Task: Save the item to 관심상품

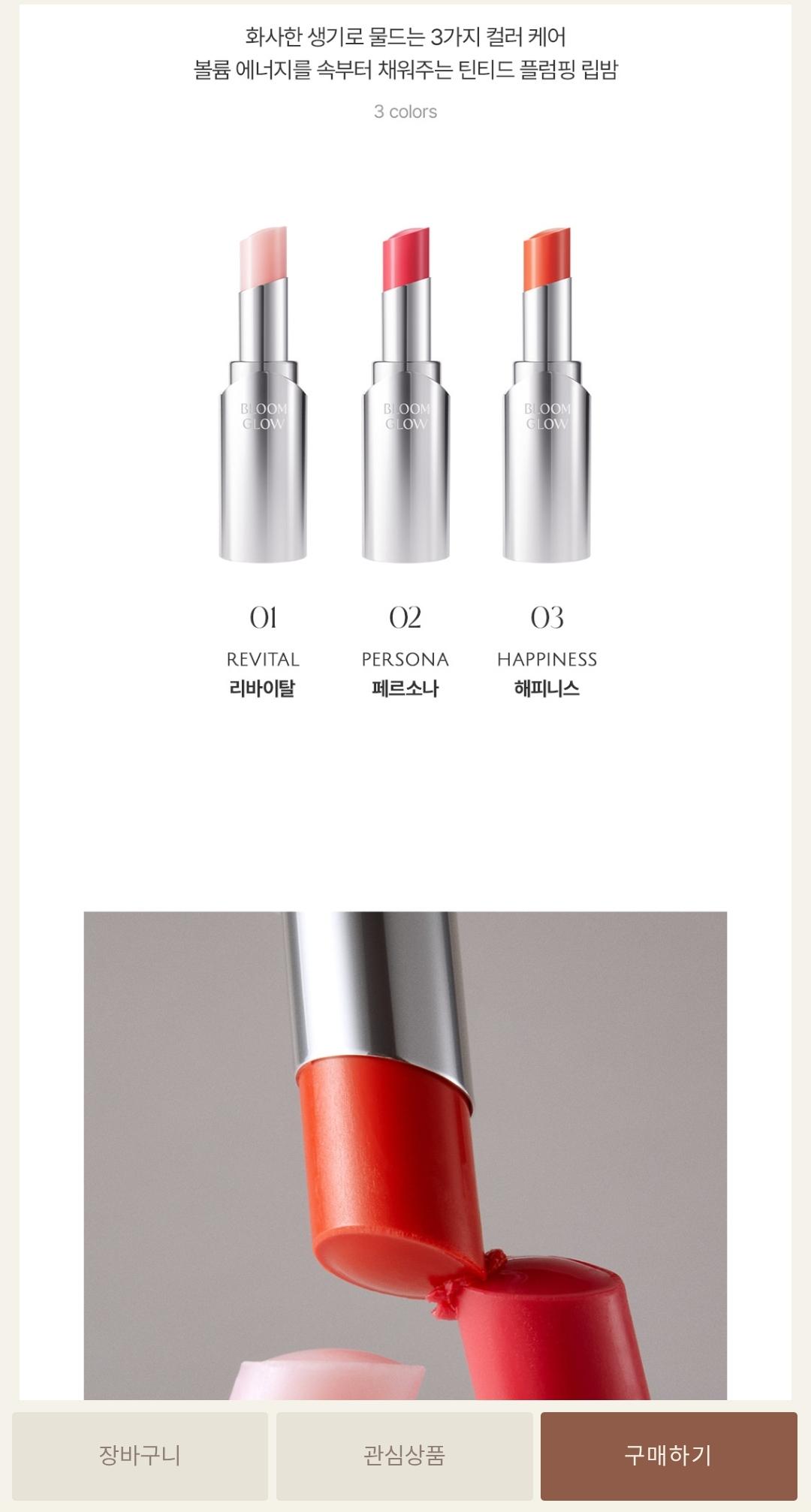Action: (x=404, y=1456)
